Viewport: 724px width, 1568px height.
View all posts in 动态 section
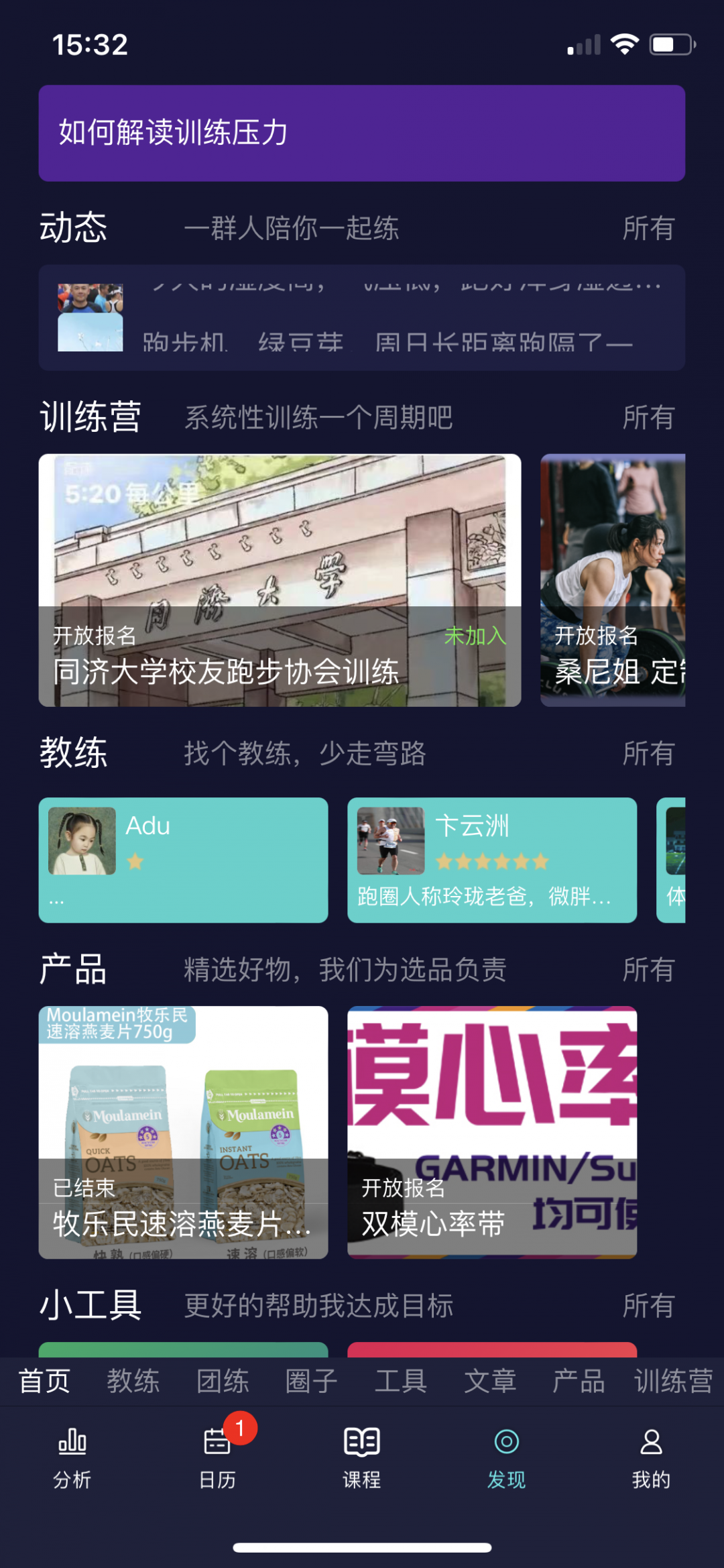click(648, 229)
